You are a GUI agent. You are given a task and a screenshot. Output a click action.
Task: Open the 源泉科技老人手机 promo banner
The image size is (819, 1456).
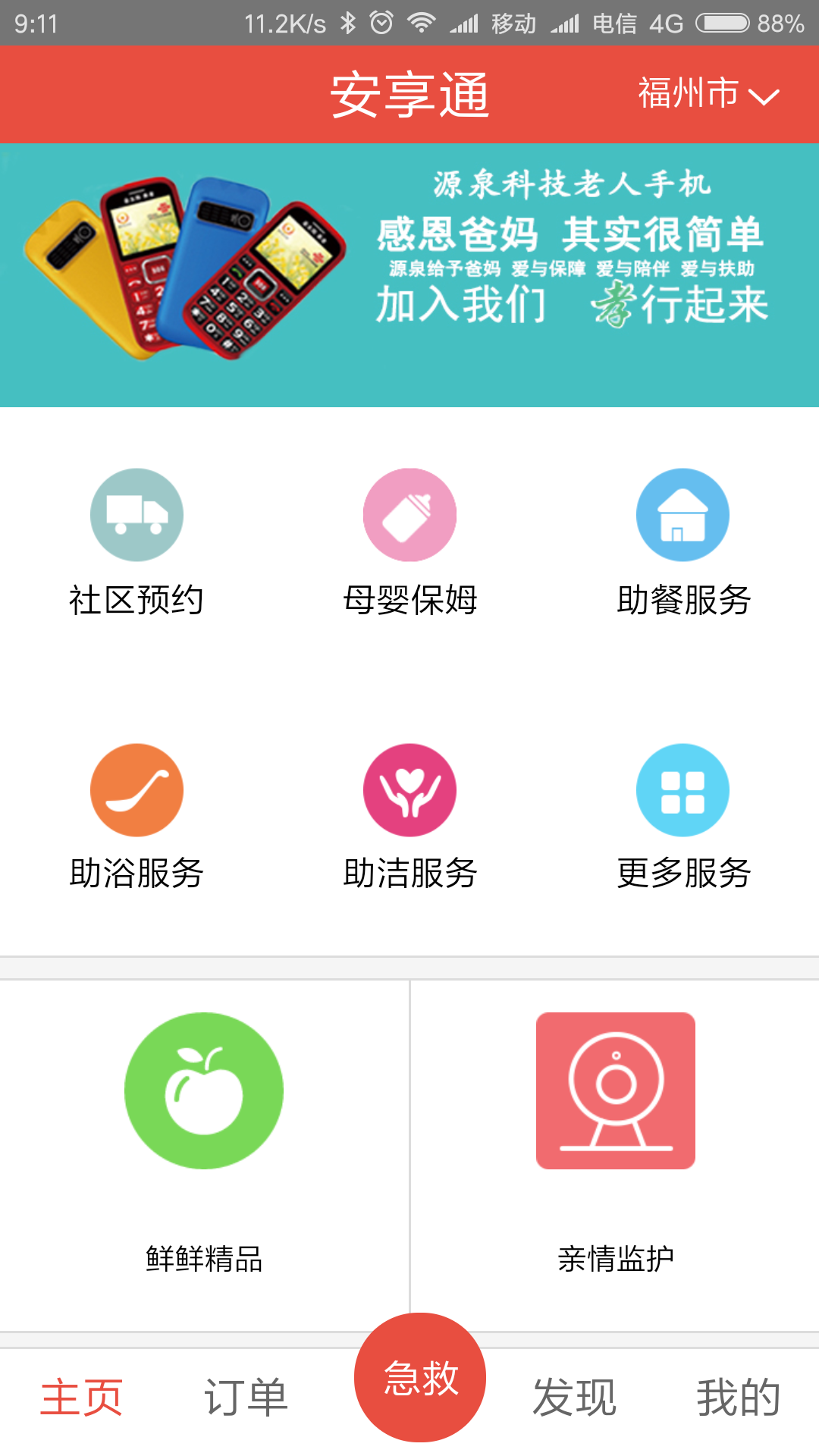[409, 275]
